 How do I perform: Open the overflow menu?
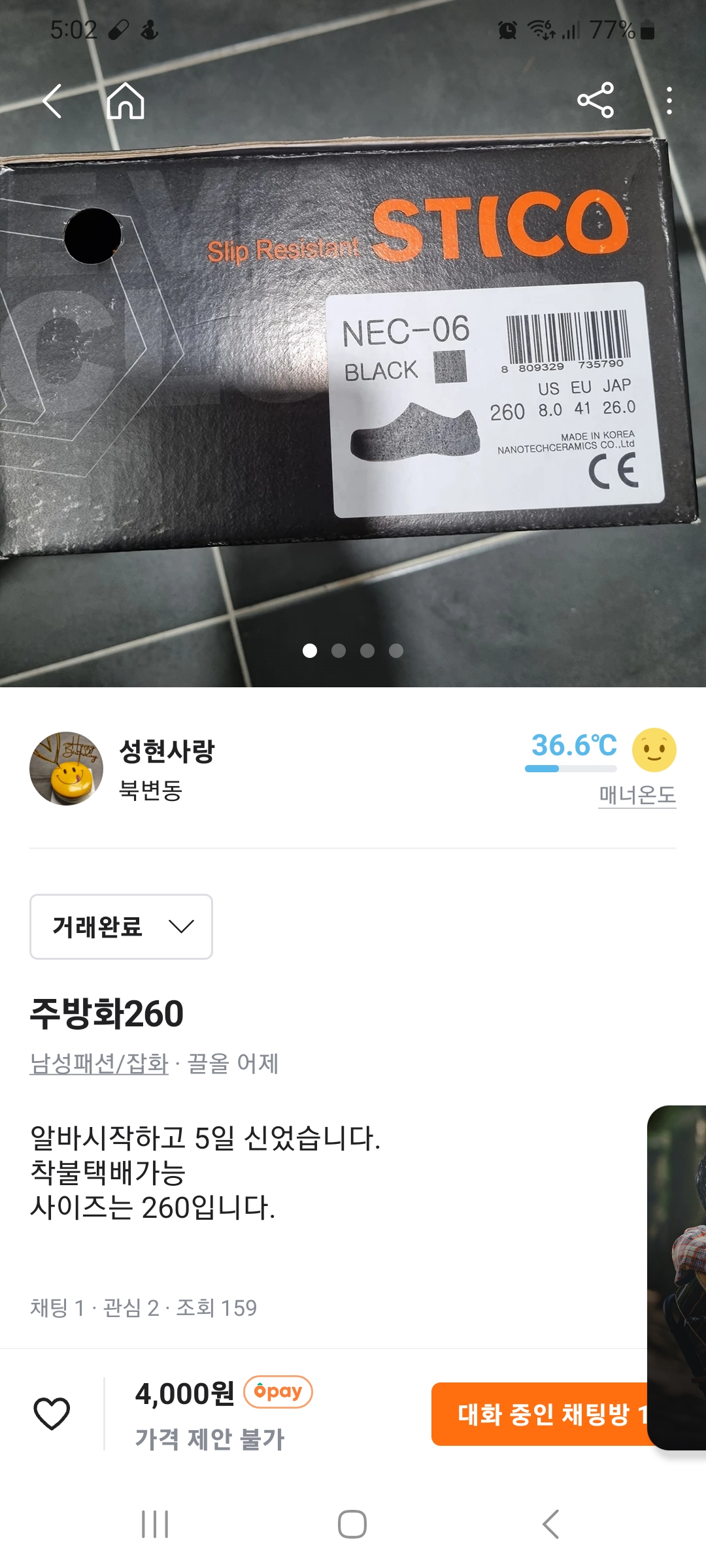point(669,101)
